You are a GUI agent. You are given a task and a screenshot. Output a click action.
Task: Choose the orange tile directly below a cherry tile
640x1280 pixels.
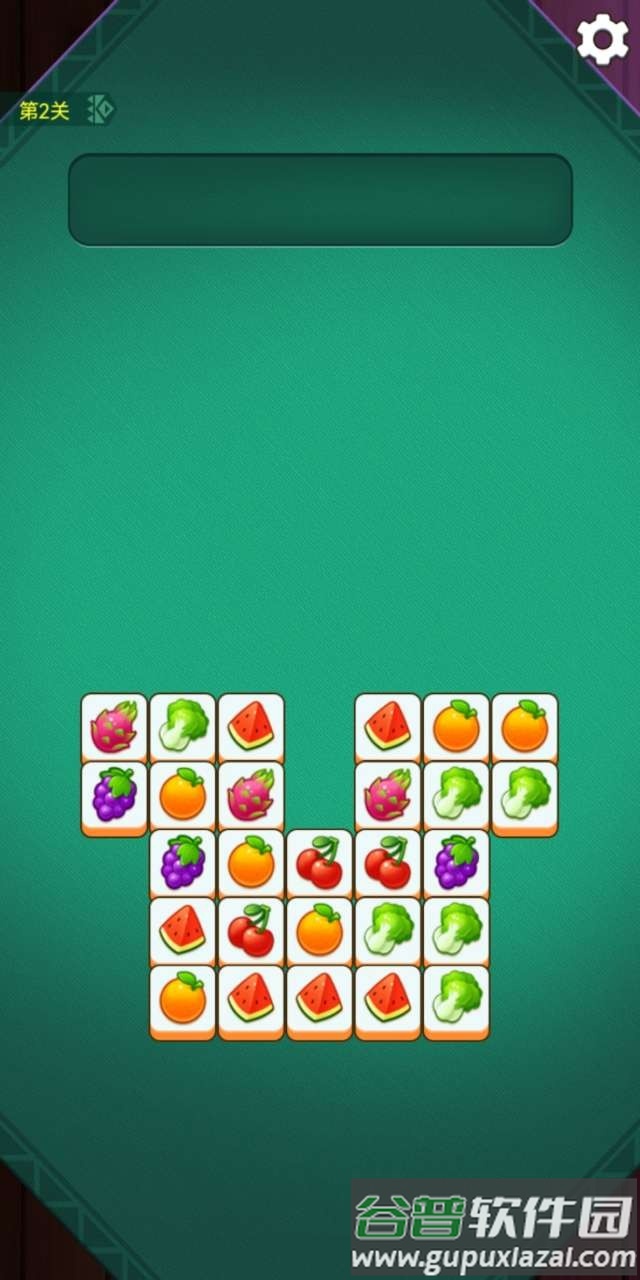[320, 932]
